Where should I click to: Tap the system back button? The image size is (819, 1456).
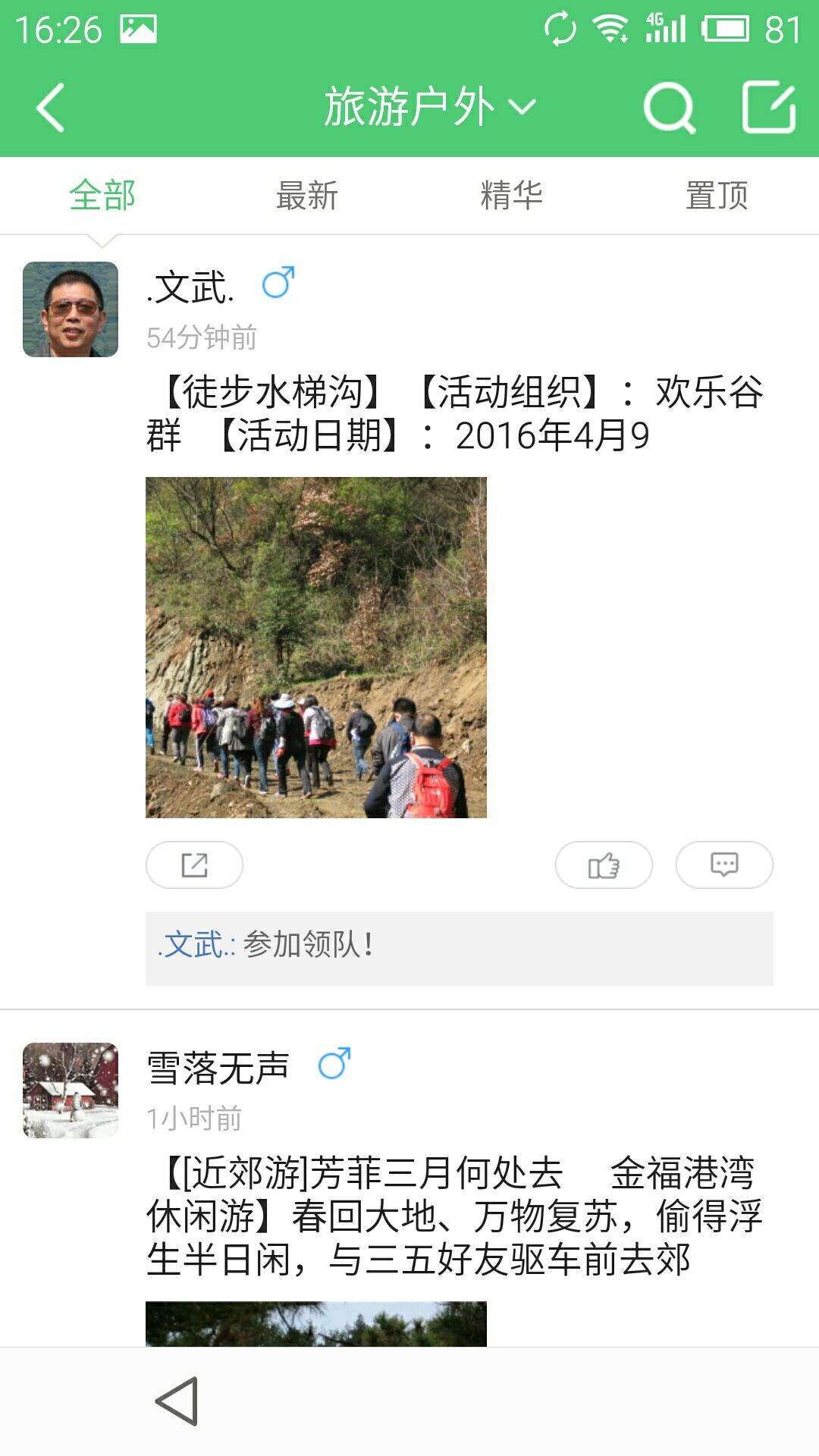[x=177, y=1401]
